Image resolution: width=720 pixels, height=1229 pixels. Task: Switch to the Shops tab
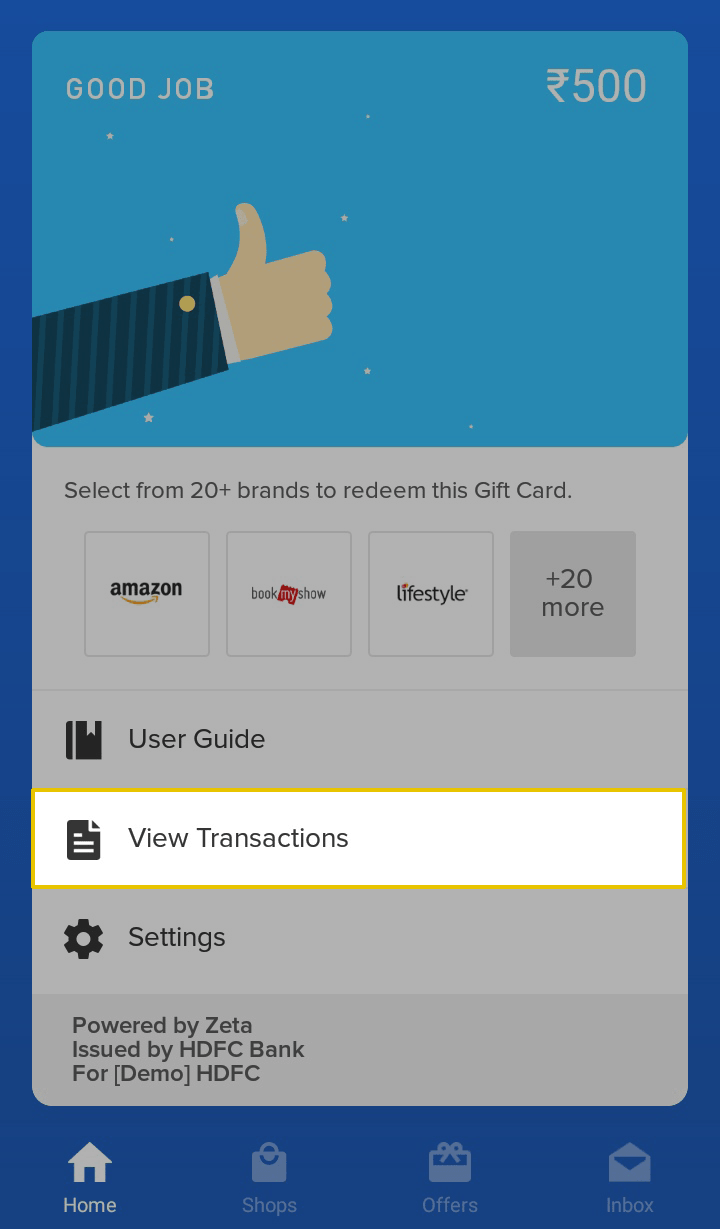[269, 1178]
